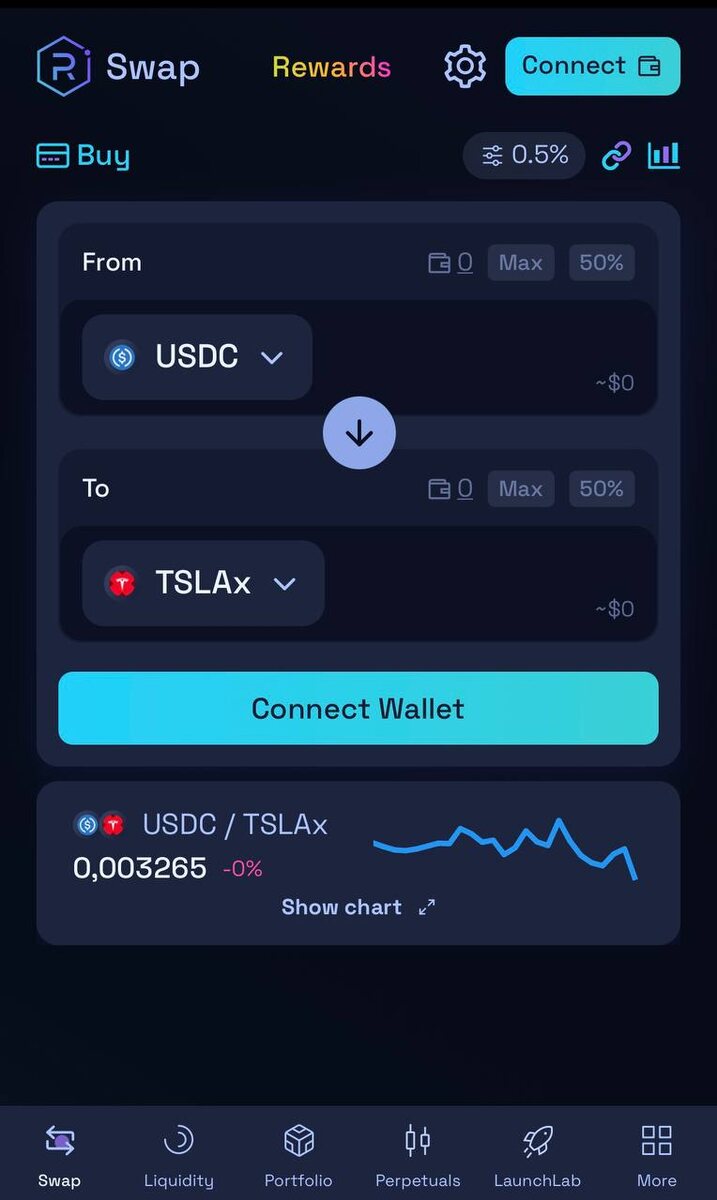Image resolution: width=717 pixels, height=1200 pixels.
Task: Go to the Perpetuals tab
Action: (x=418, y=1155)
